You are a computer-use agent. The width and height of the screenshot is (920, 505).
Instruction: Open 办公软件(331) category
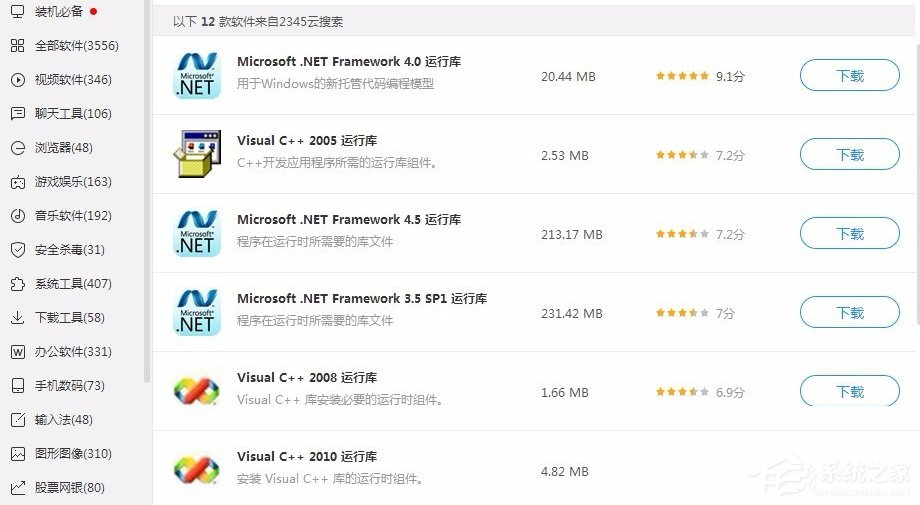[x=73, y=352]
